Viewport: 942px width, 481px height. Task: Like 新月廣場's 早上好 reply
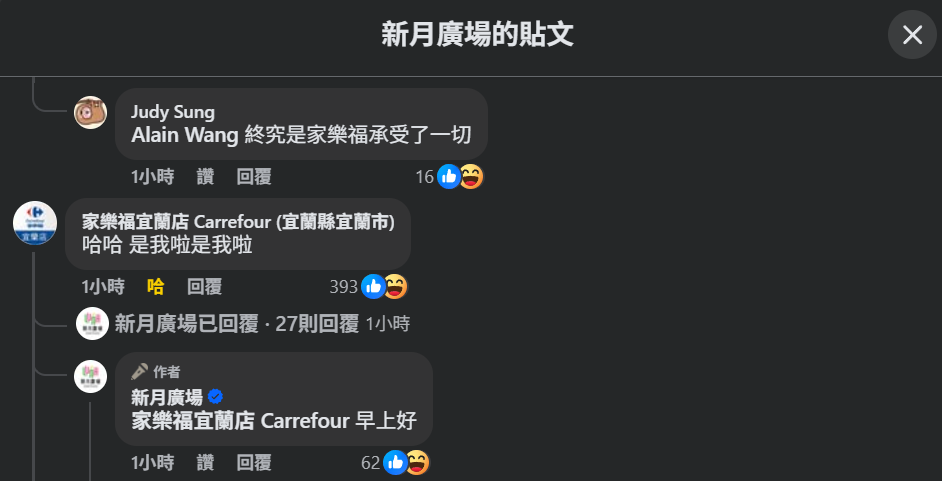tap(205, 463)
